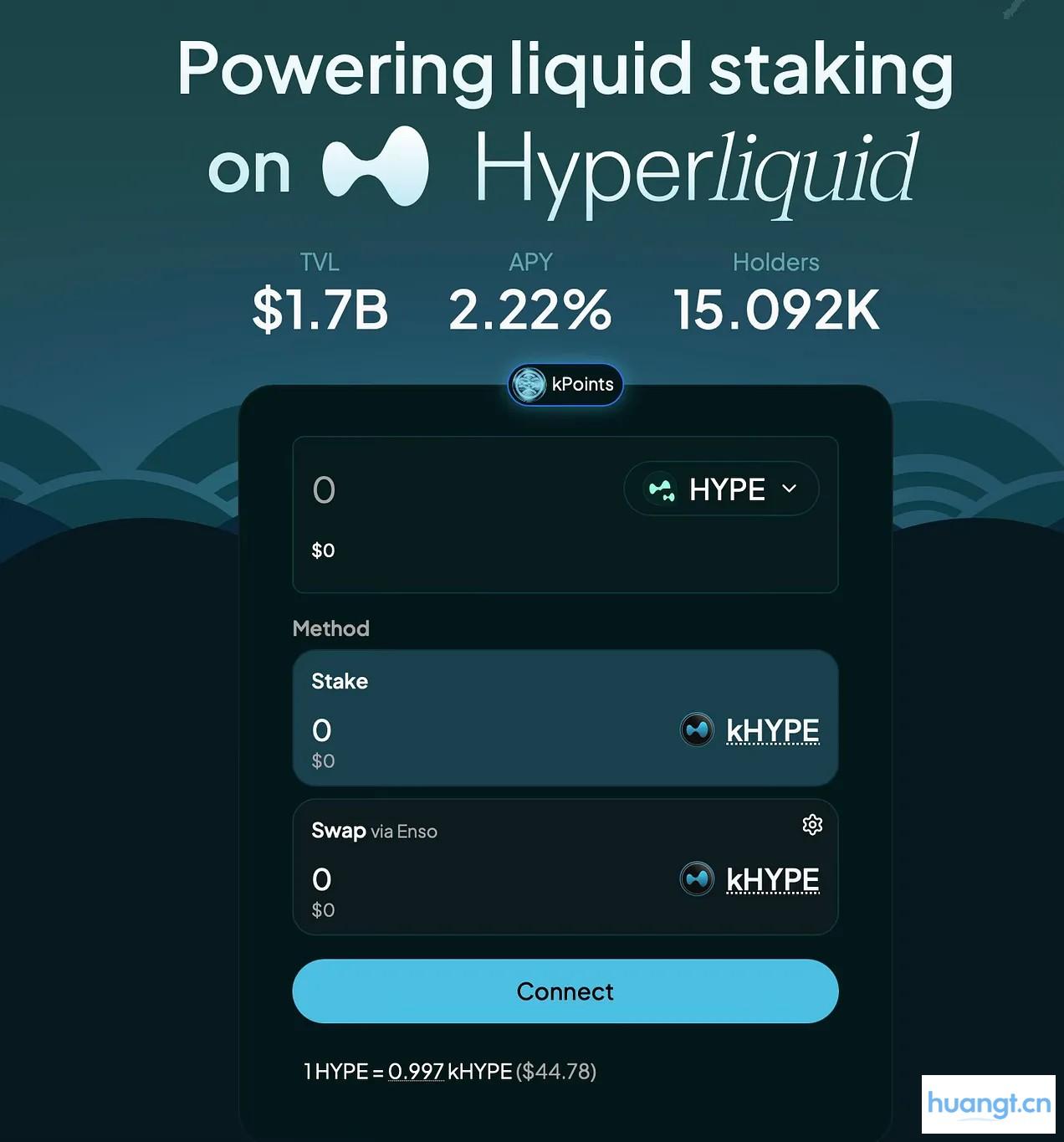
Task: Expand the HYPE token dropdown
Action: click(721, 489)
